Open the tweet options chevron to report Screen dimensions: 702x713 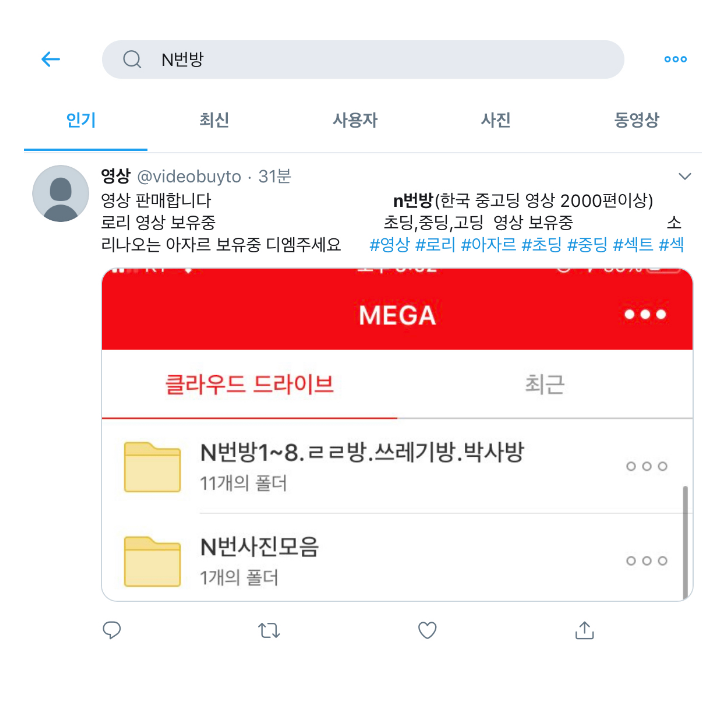pos(685,176)
